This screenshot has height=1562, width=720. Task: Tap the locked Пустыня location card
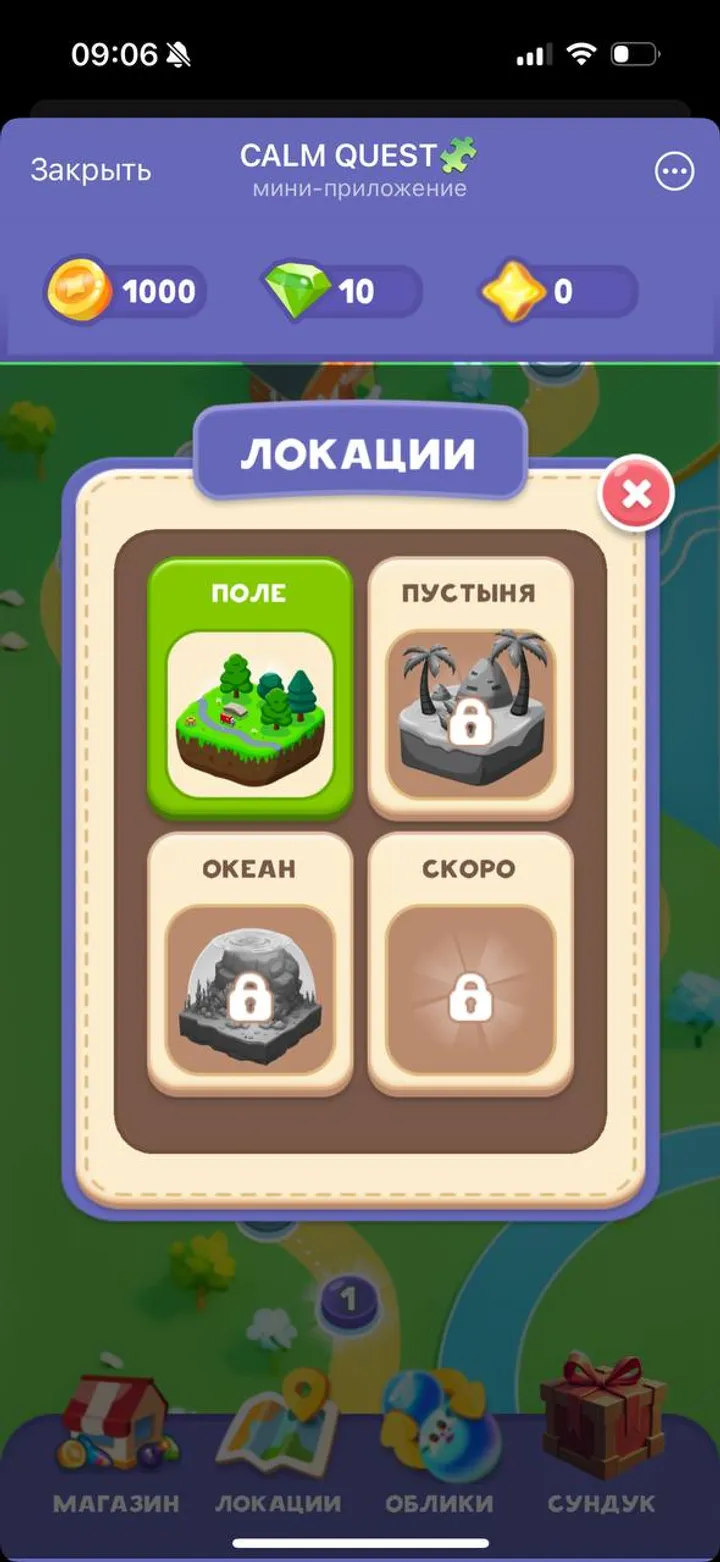click(470, 688)
